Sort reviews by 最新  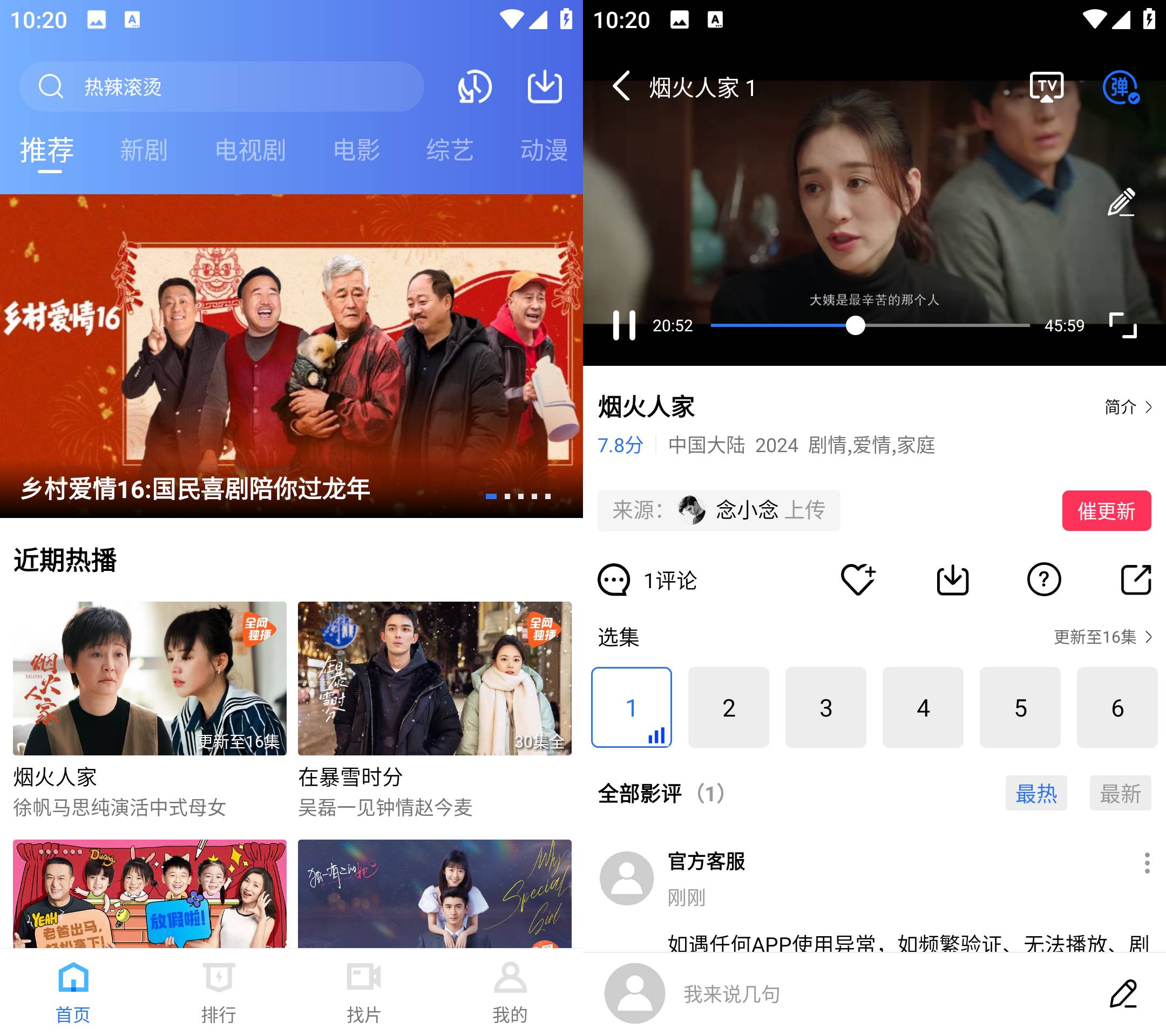pyautogui.click(x=1120, y=793)
